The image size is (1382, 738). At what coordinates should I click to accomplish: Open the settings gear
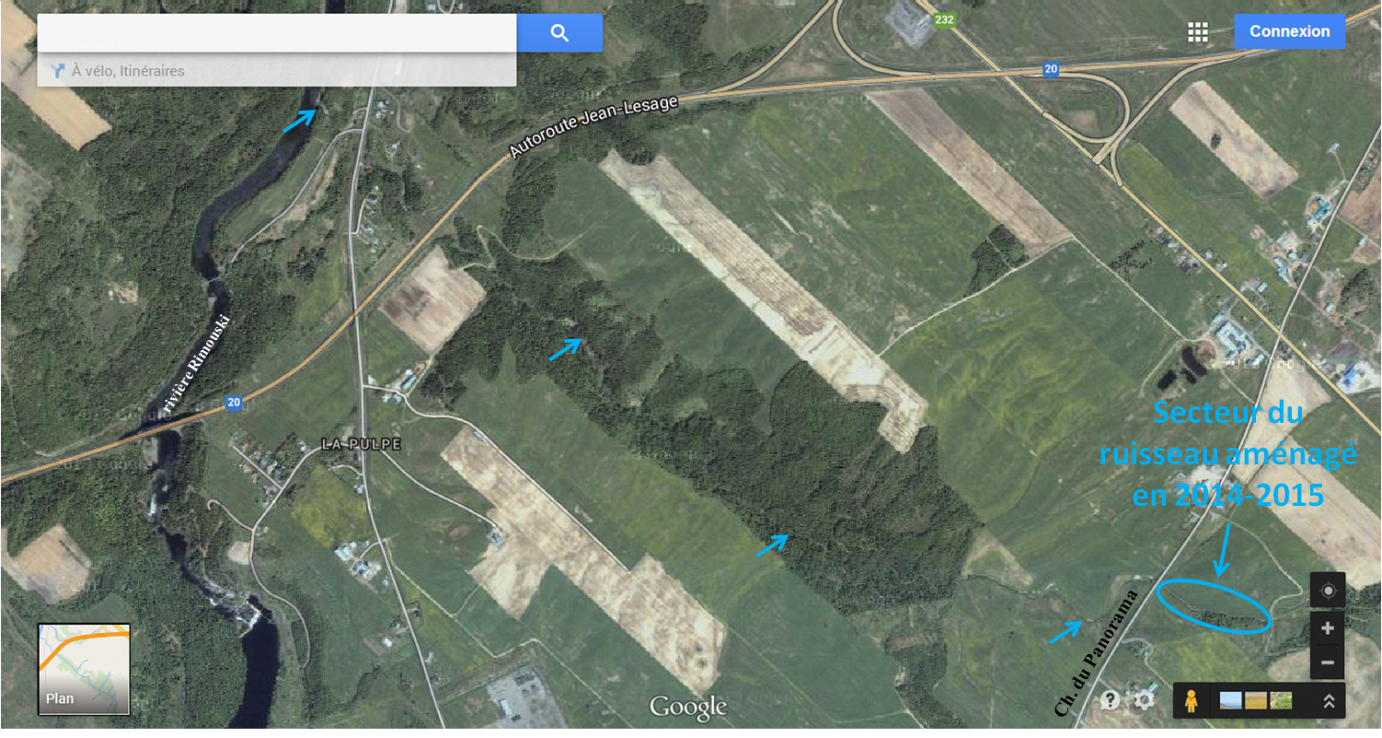(x=1144, y=700)
